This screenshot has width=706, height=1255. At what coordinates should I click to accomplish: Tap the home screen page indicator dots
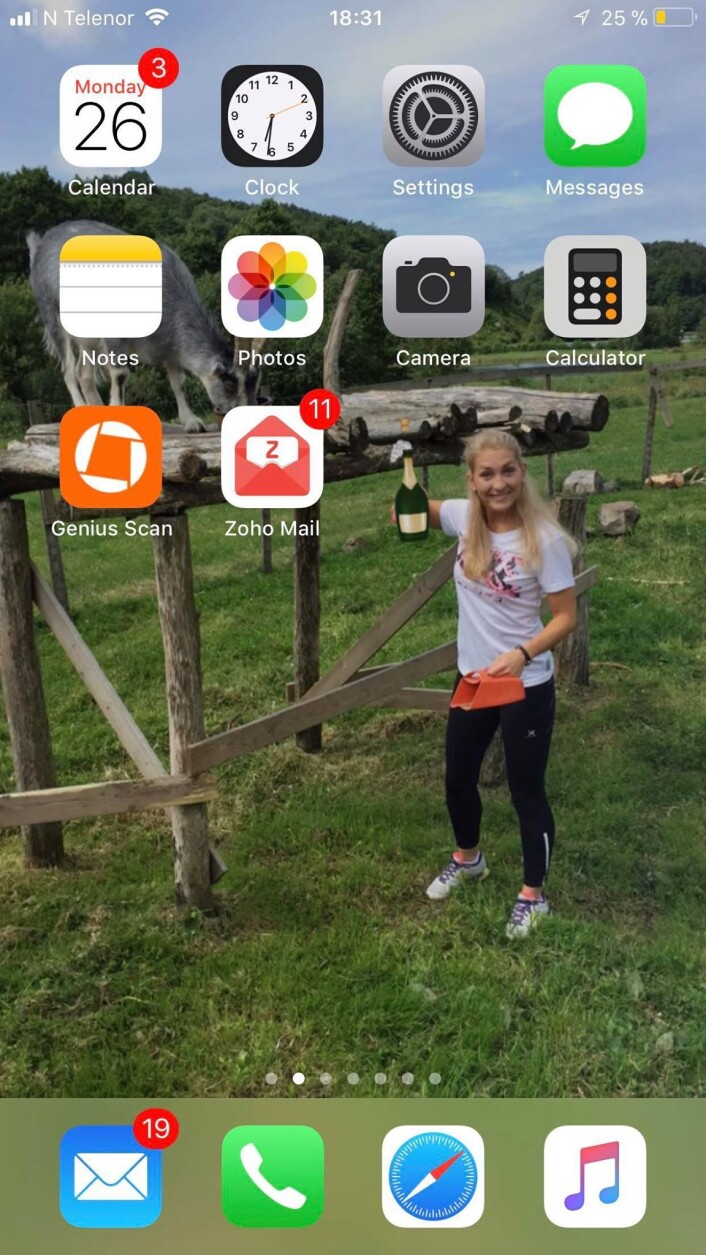click(x=353, y=1079)
